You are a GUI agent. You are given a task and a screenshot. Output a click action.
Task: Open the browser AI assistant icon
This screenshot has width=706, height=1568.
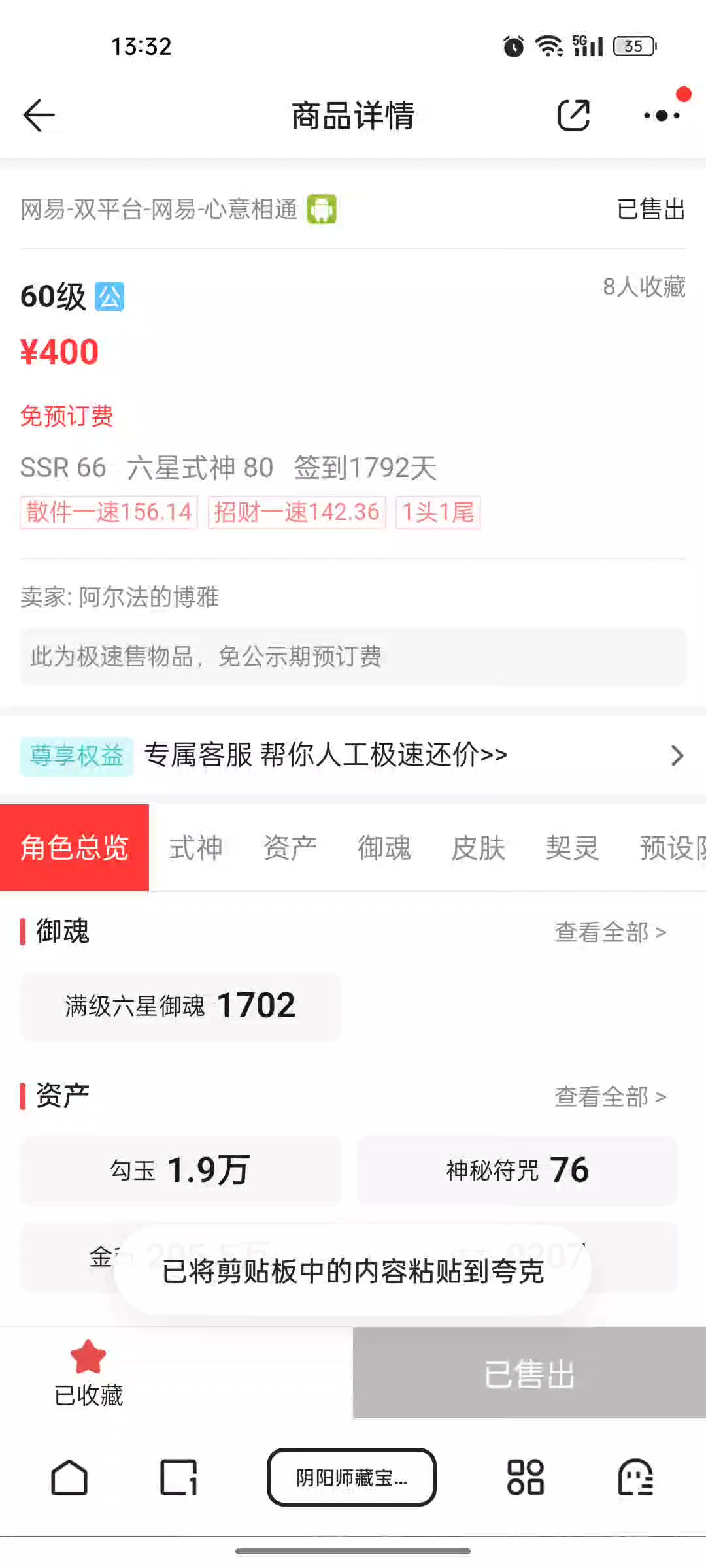tap(635, 1478)
